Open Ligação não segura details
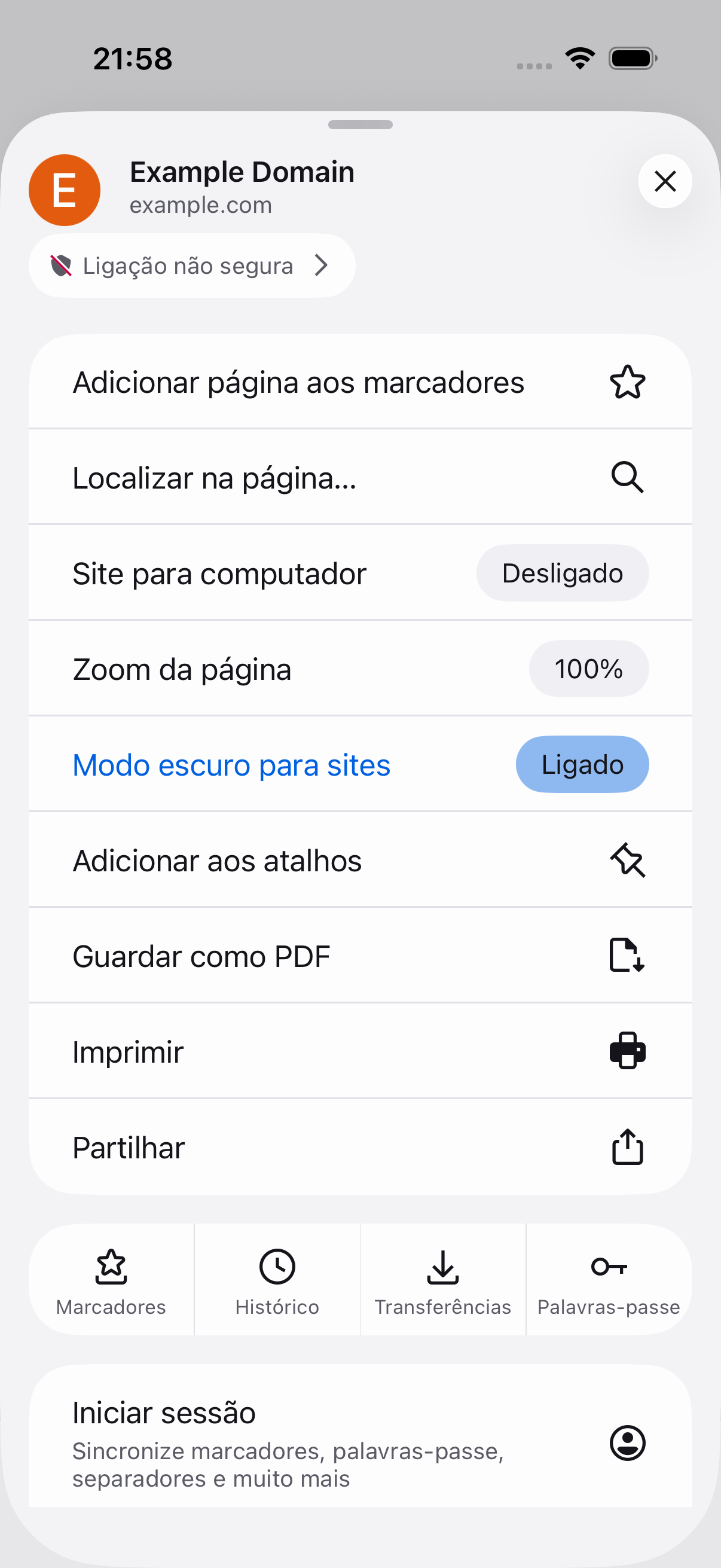This screenshot has width=721, height=1568. coord(192,266)
